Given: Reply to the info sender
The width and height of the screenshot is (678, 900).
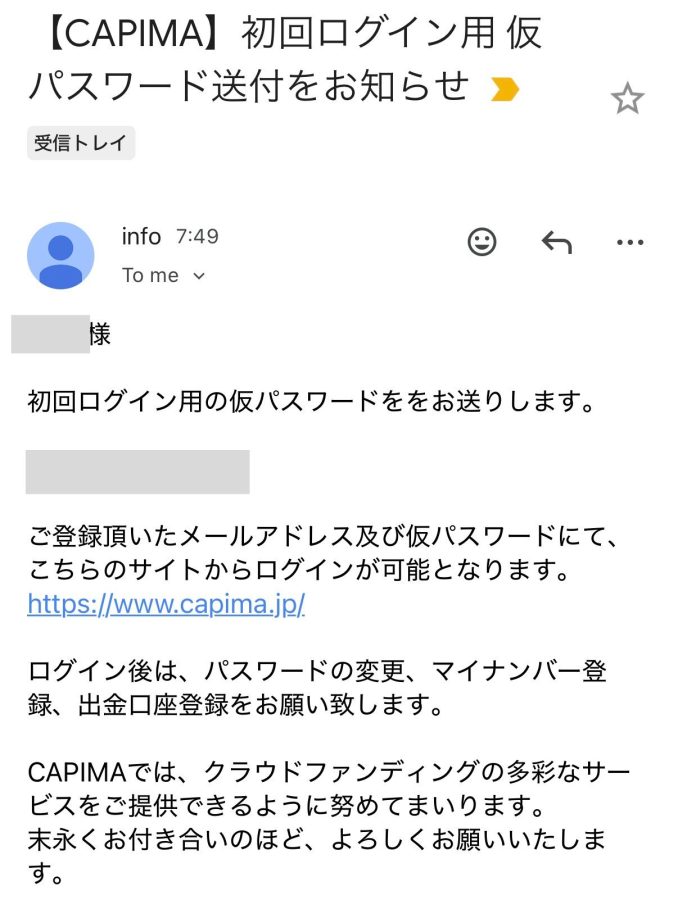Looking at the screenshot, I should click(556, 242).
